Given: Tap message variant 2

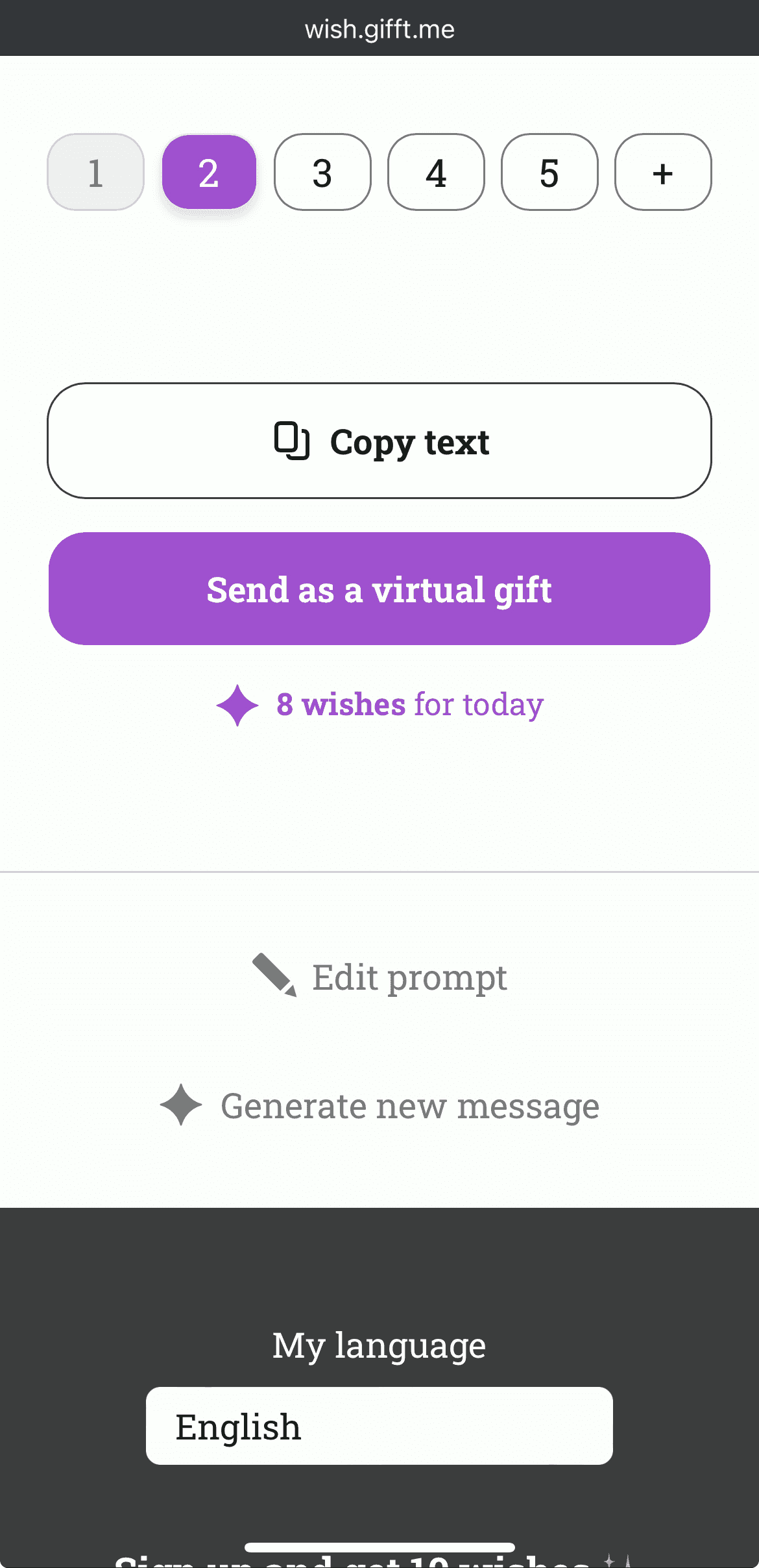Looking at the screenshot, I should click(x=209, y=172).
